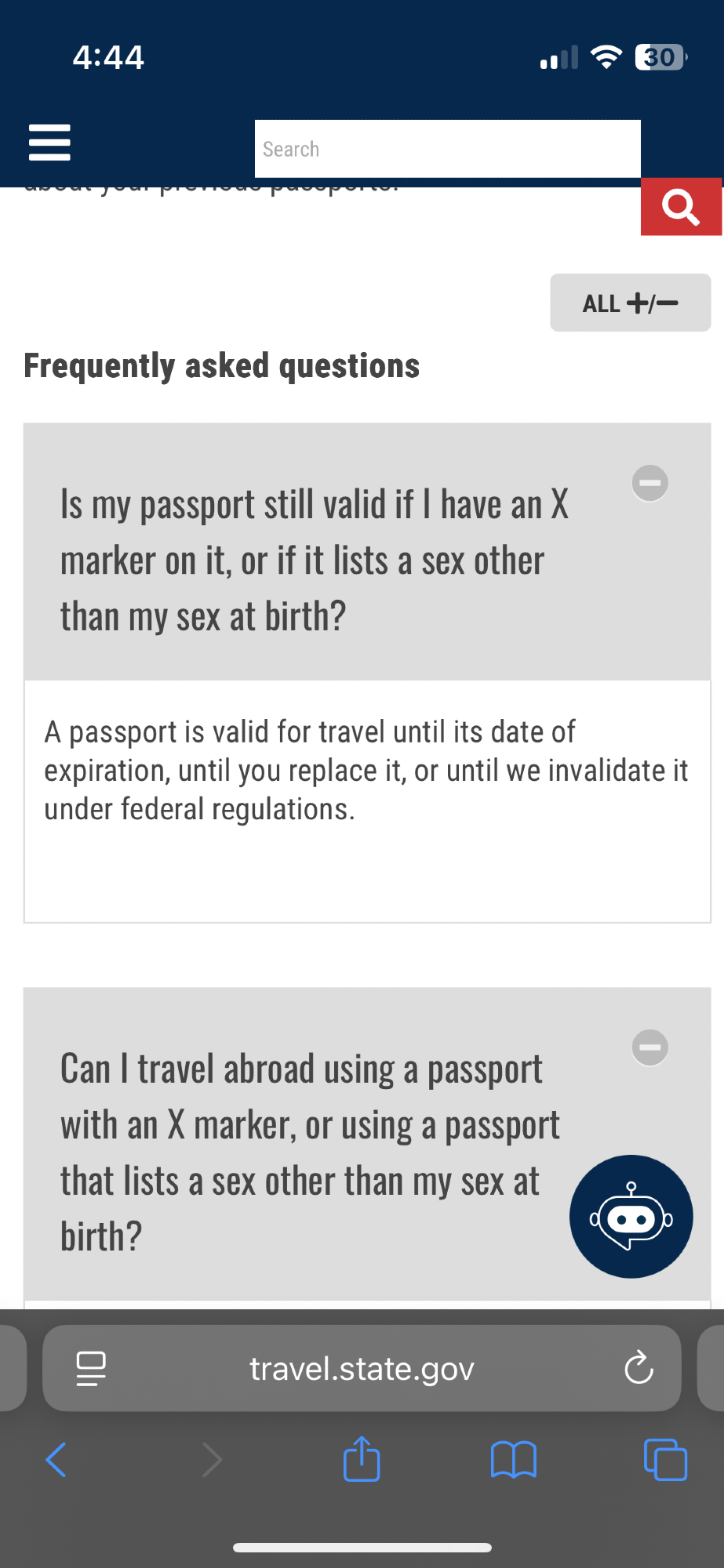Screen dimensions: 724x1568
Task: Open Safari bookmarks
Action: click(x=513, y=1460)
